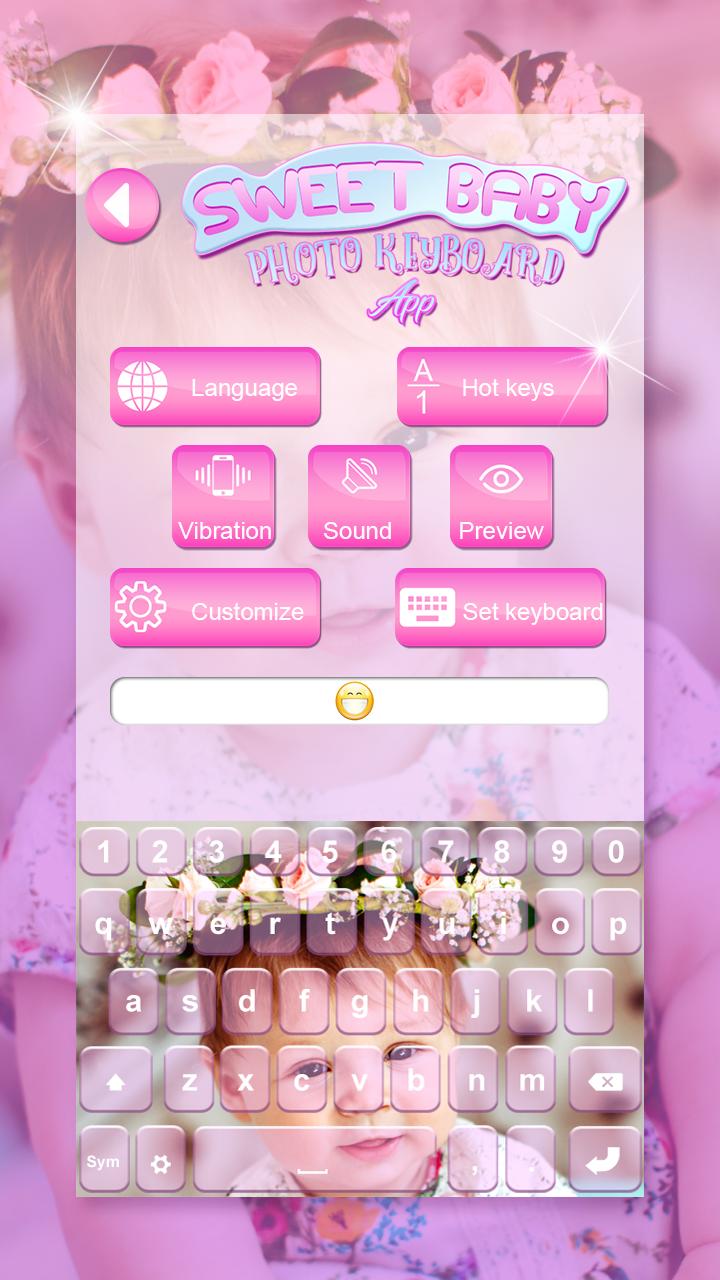
Task: Open the Customize options
Action: coord(215,609)
